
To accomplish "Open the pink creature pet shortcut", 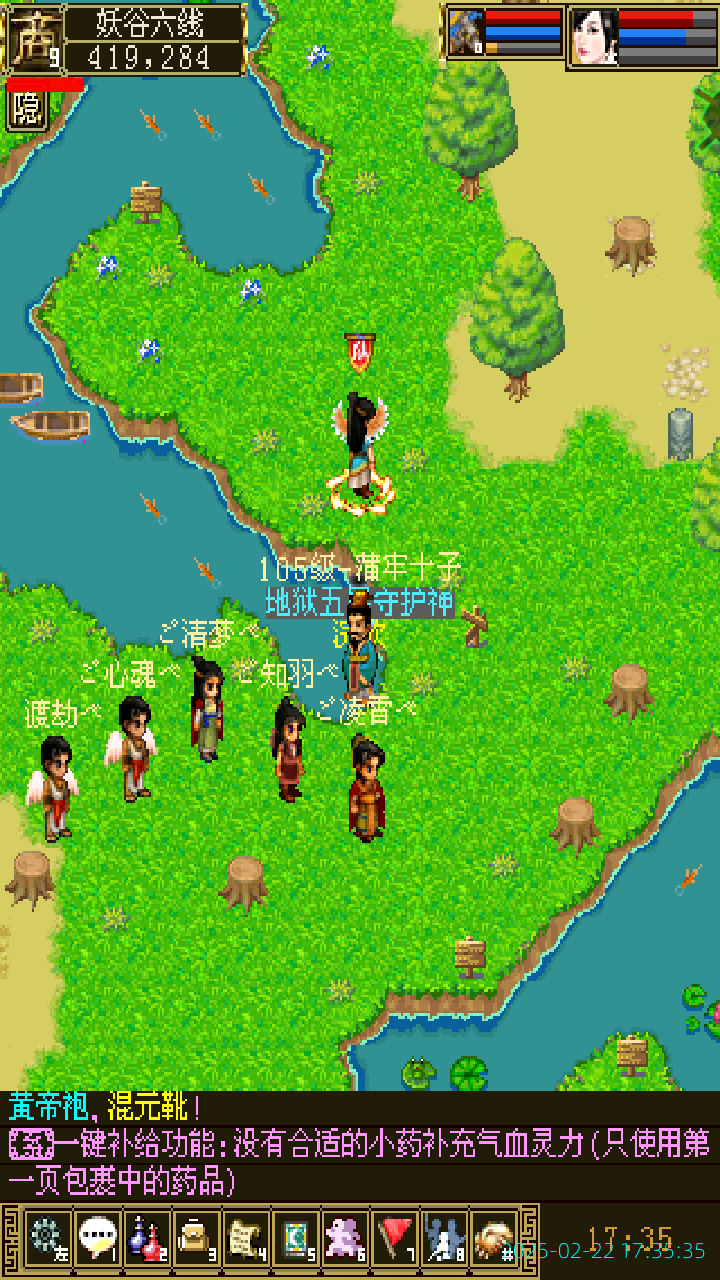I will coord(346,1238).
